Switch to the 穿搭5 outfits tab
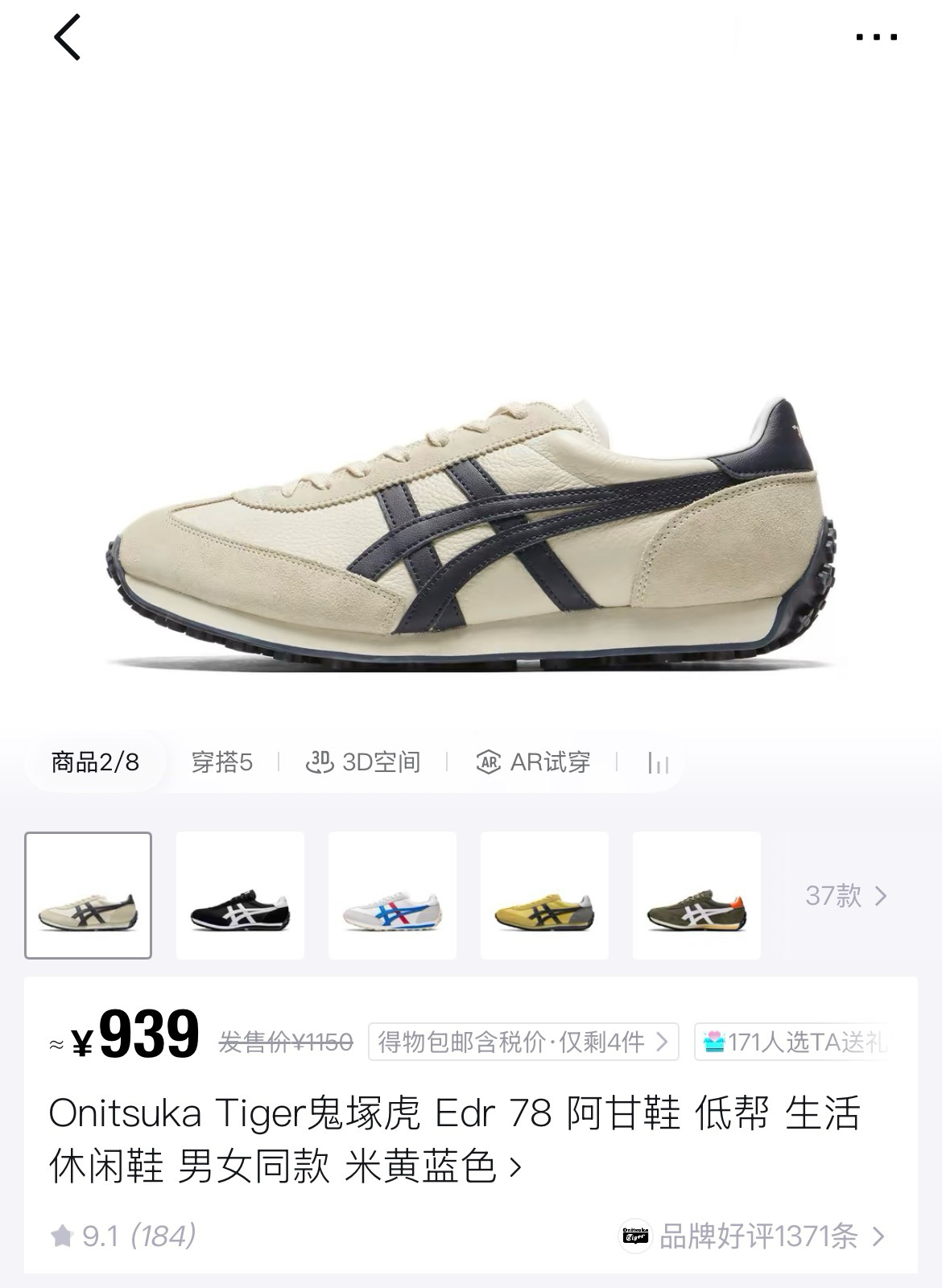The image size is (942, 1288). [221, 762]
